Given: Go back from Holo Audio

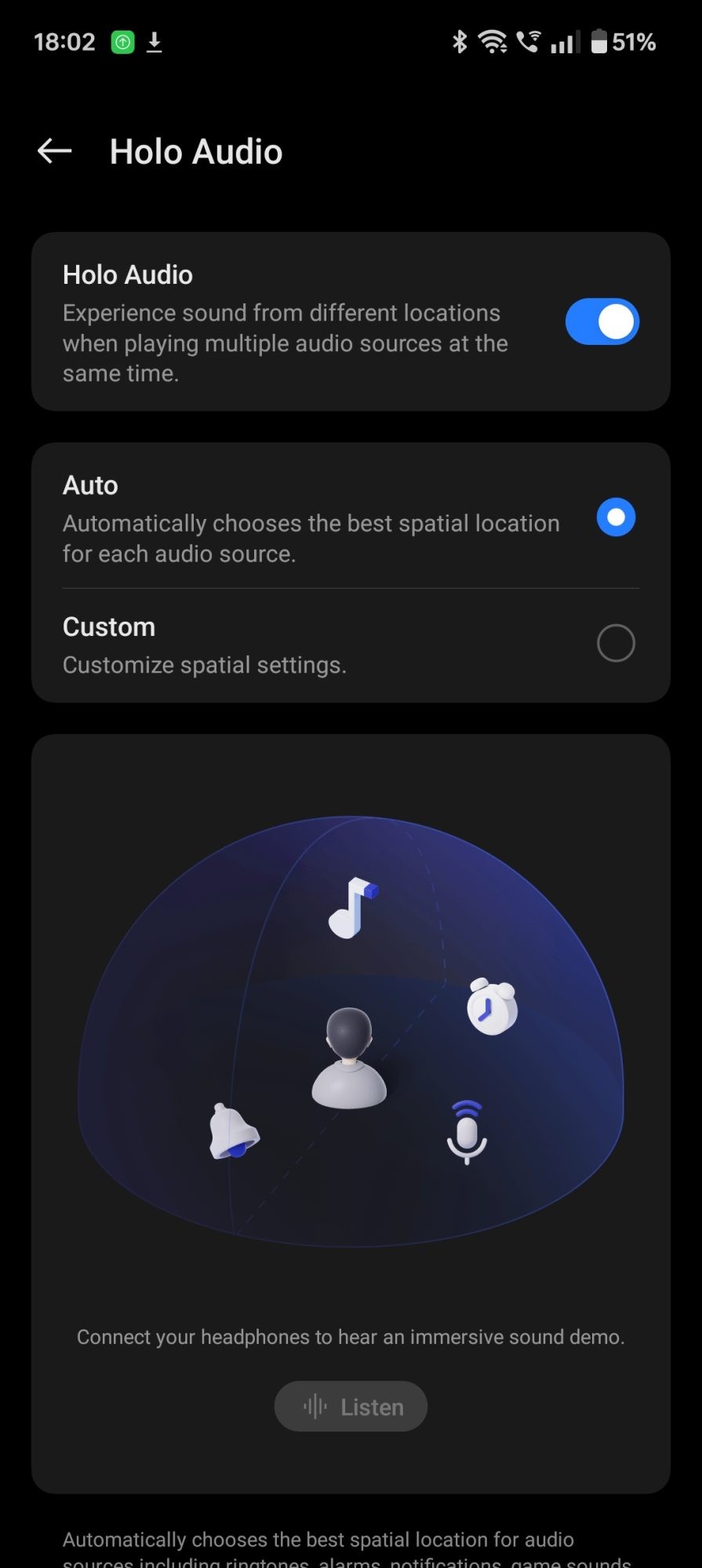Looking at the screenshot, I should coord(55,151).
